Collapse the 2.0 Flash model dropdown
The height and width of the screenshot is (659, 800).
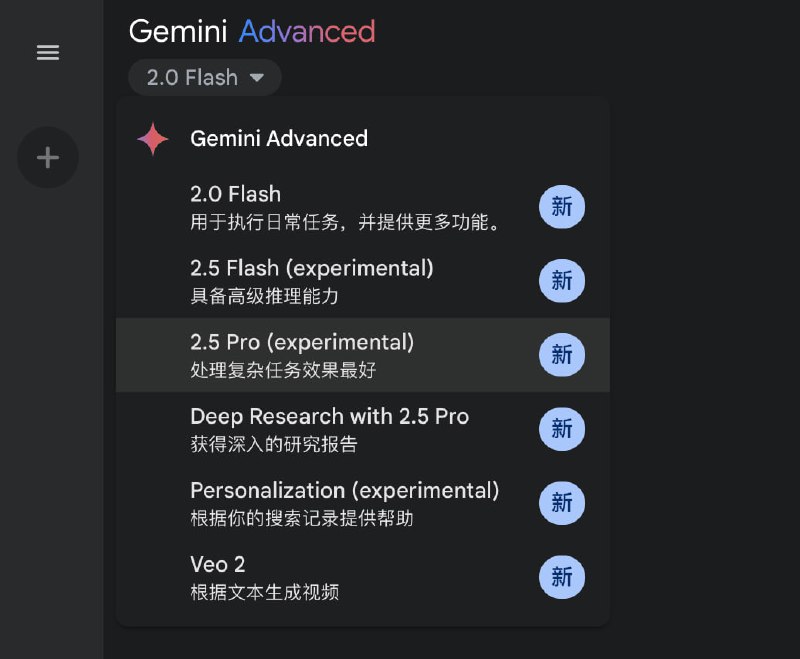coord(205,77)
